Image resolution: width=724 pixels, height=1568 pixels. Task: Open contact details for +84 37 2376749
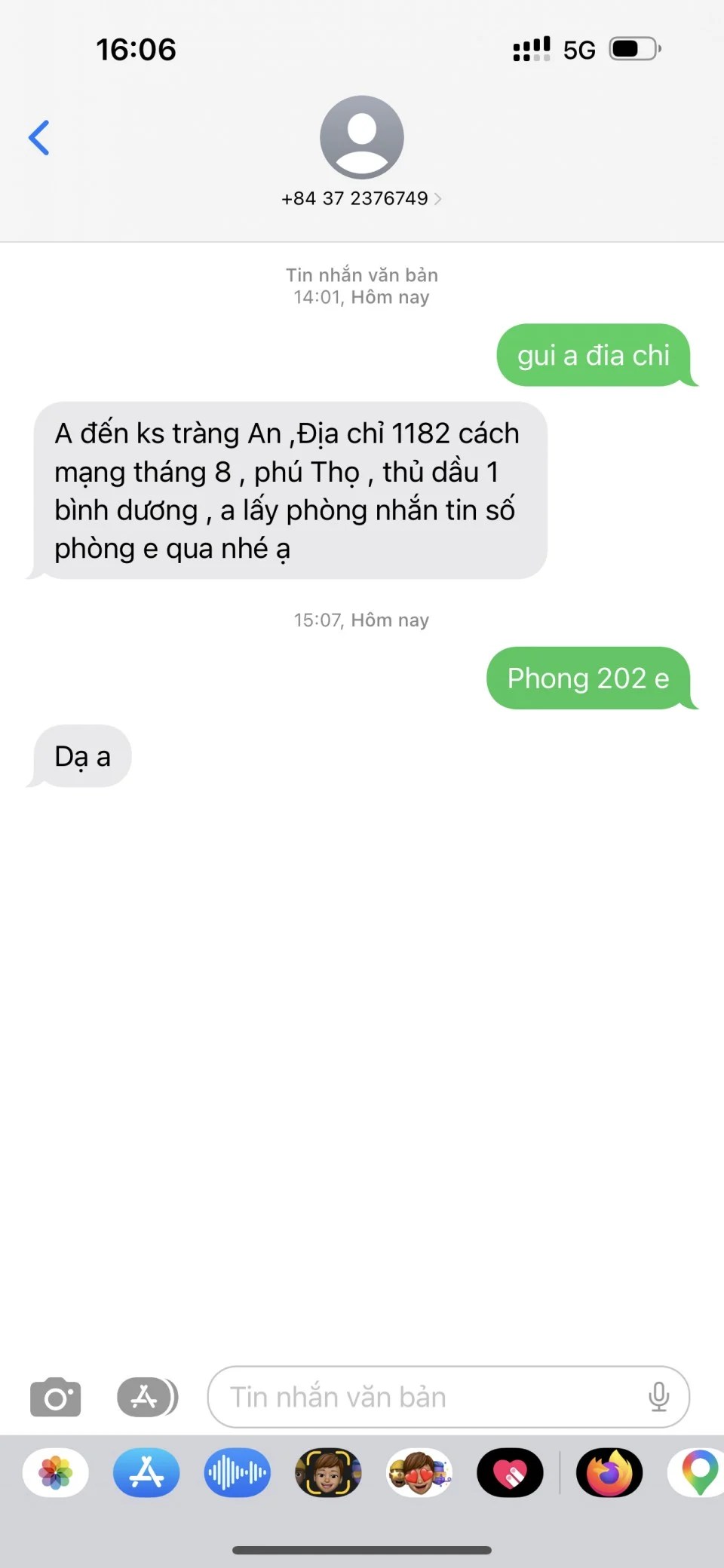point(361,198)
